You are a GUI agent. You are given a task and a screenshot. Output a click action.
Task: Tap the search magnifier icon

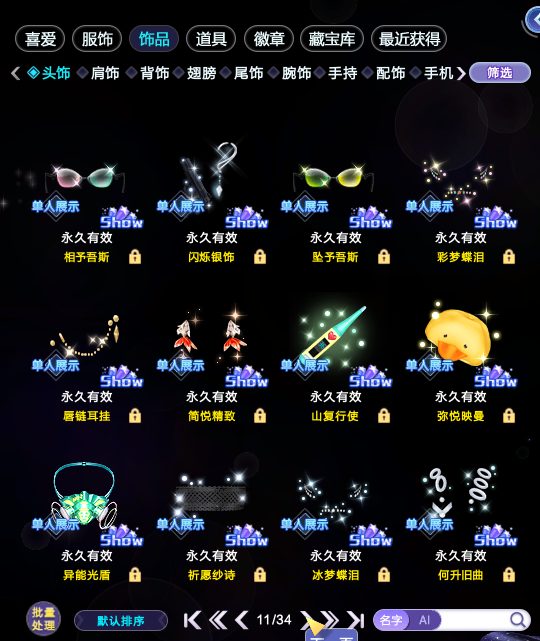[518, 620]
